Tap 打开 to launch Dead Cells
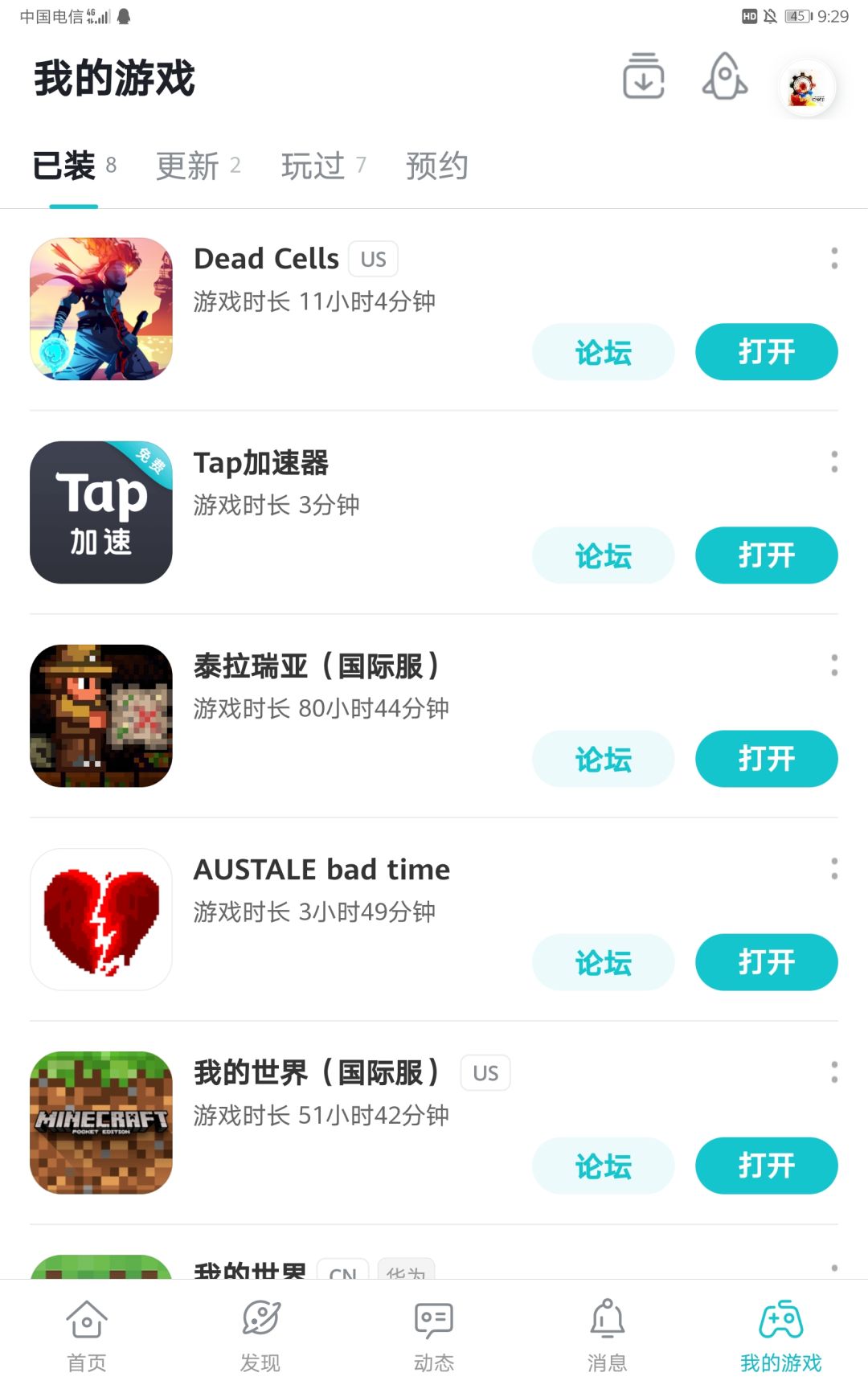This screenshot has width=868, height=1389. pos(765,351)
